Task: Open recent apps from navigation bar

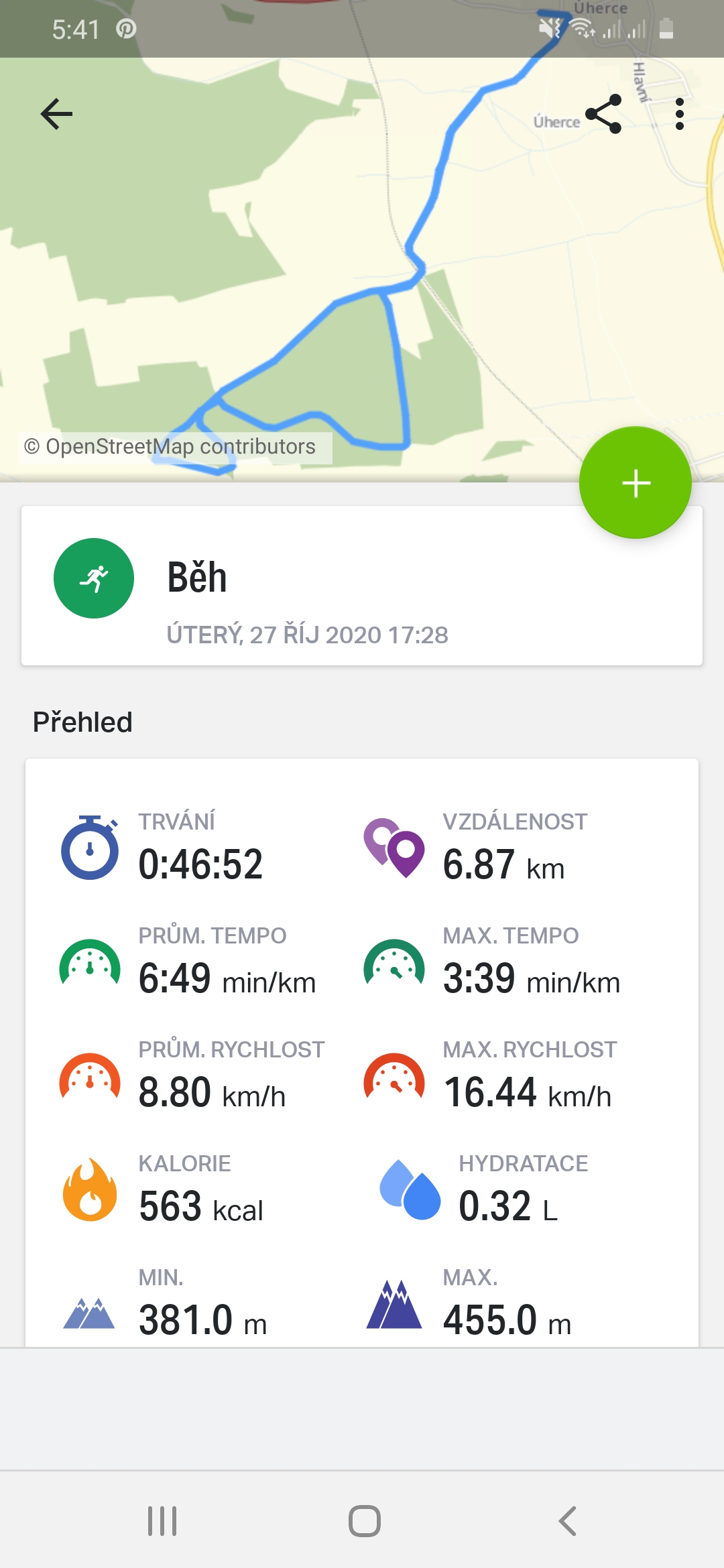Action: pos(162,1520)
